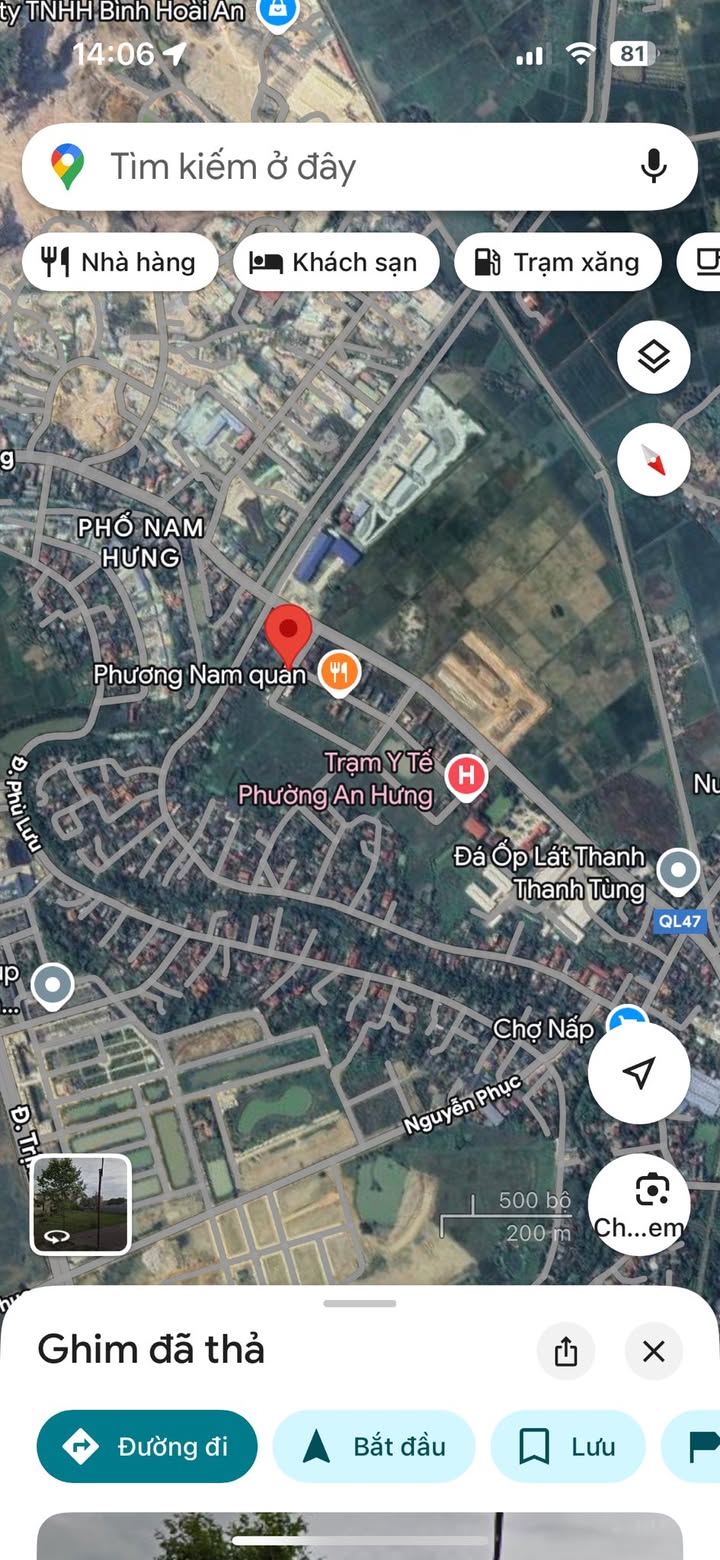Start voice search with the microphone
Viewport: 720px width, 1560px height.
[654, 166]
